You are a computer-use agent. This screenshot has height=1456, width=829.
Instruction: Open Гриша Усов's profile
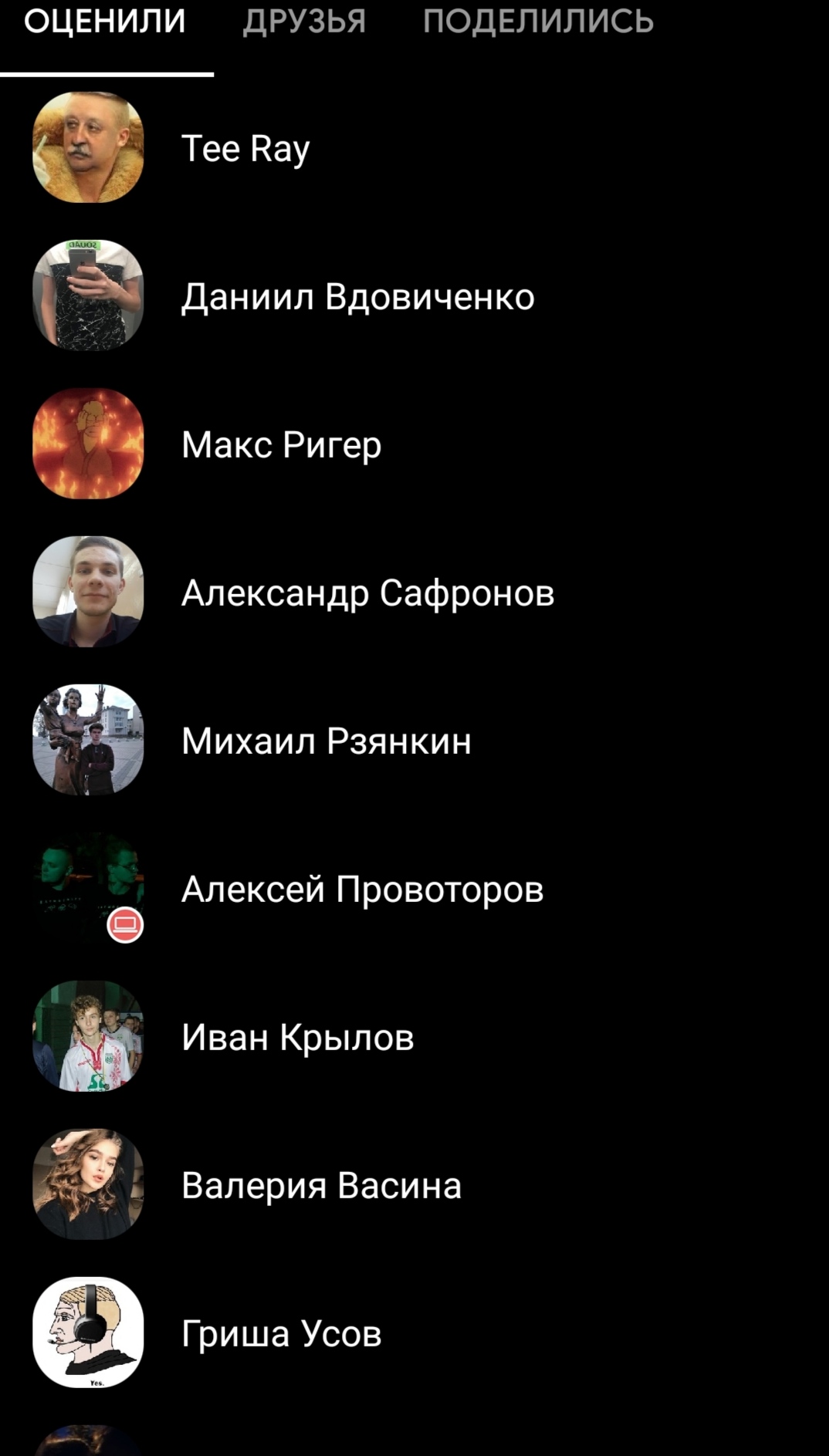click(281, 1333)
